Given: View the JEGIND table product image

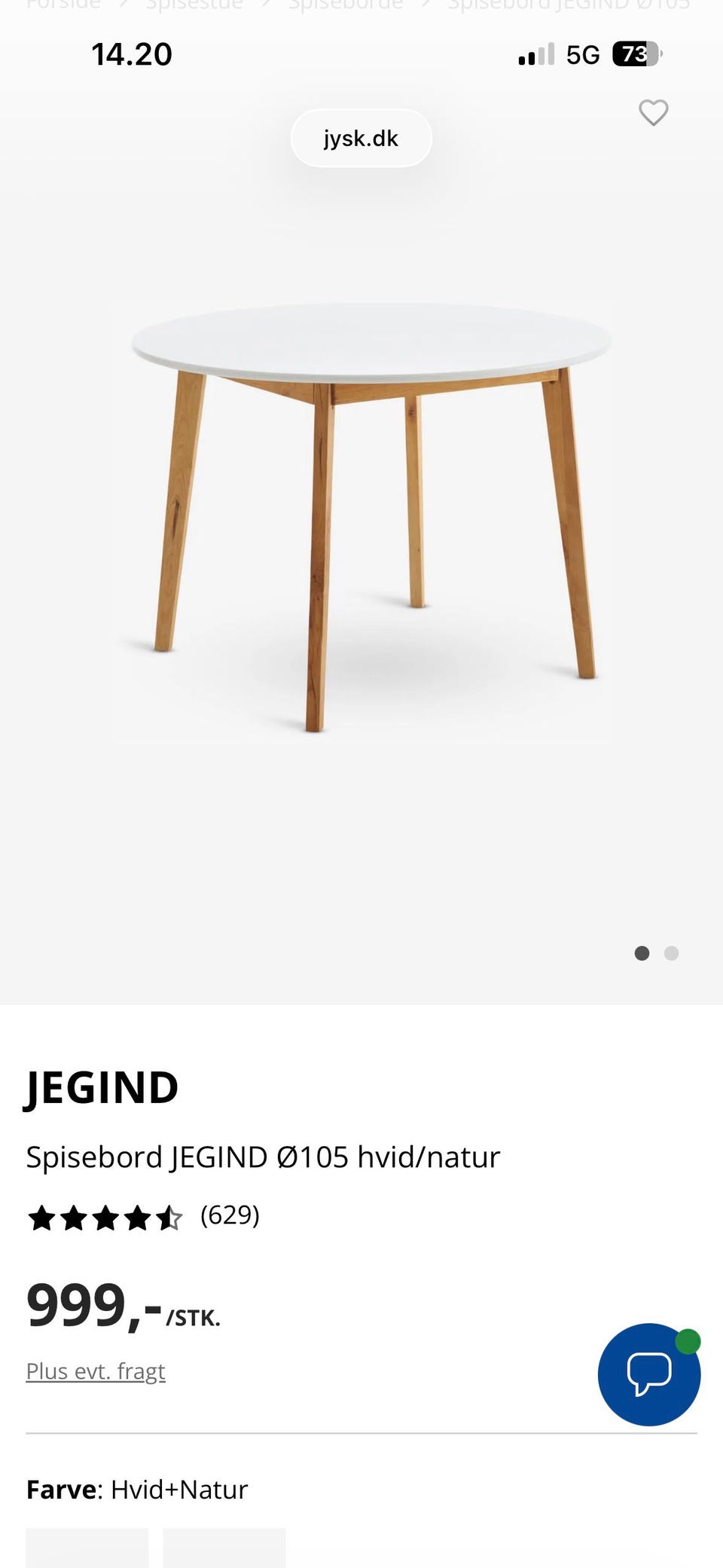Looking at the screenshot, I should click(x=361, y=520).
